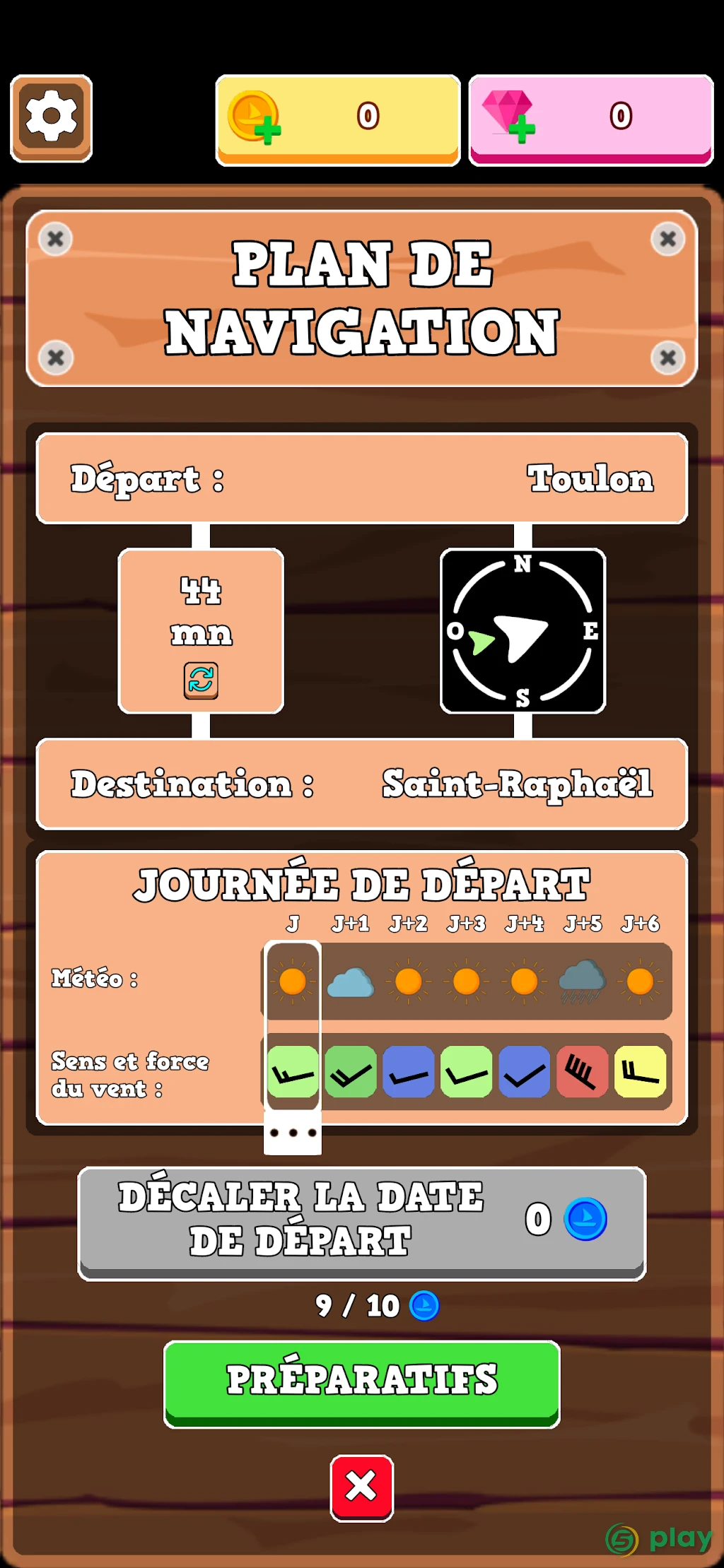The width and height of the screenshot is (724, 1568).
Task: Open the three-dots under day J
Action: tap(293, 1133)
